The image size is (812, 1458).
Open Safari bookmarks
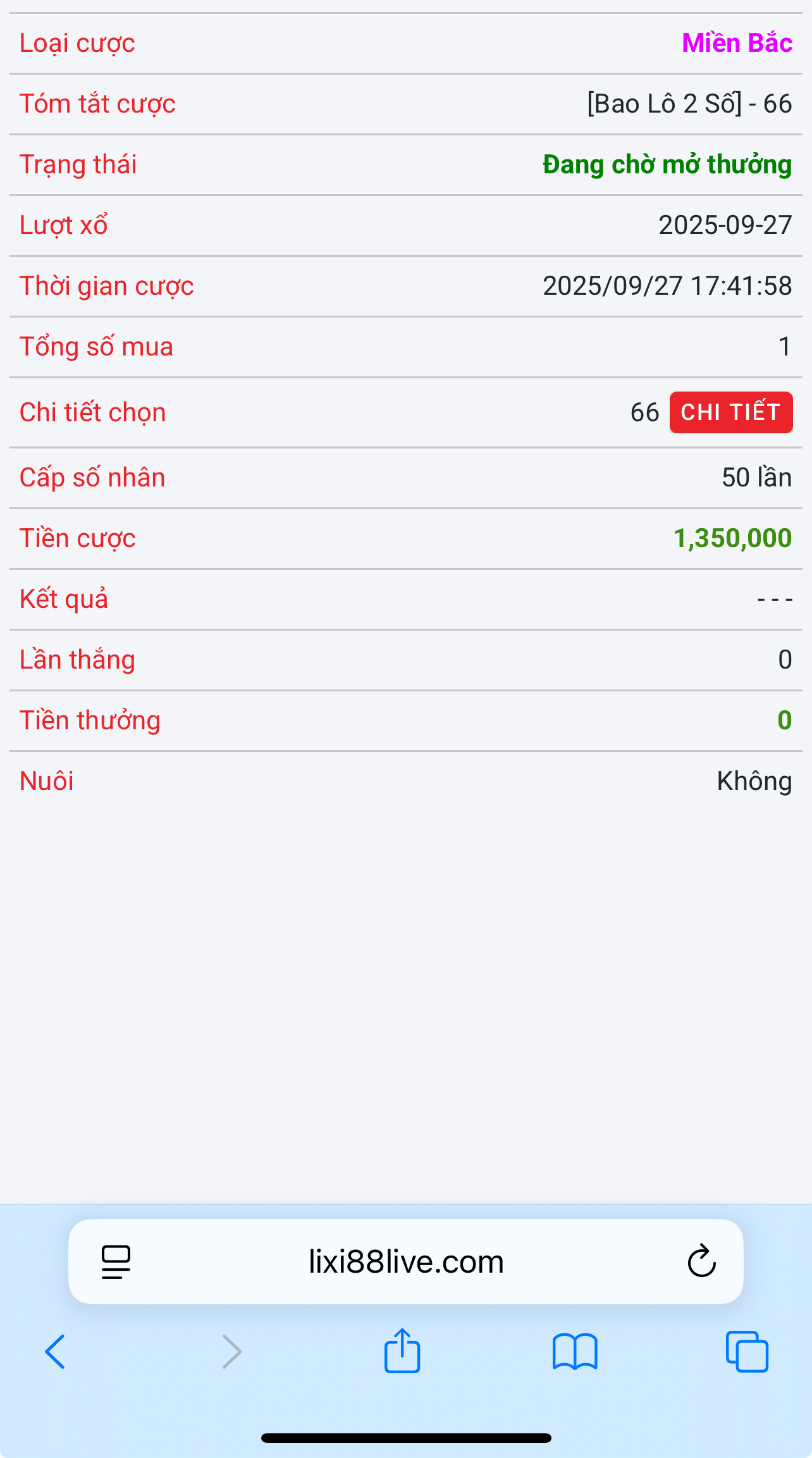point(574,1352)
